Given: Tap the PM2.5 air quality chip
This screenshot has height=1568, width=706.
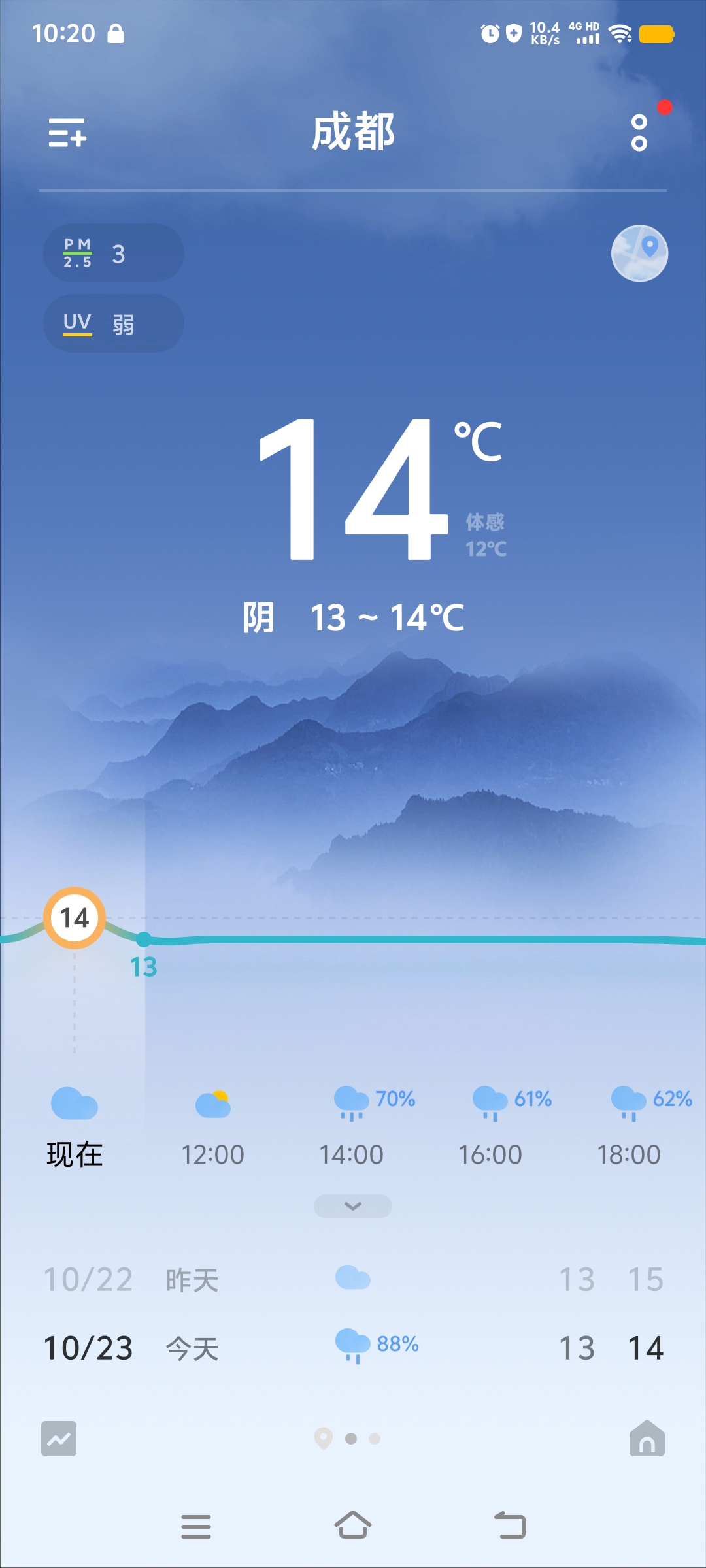Looking at the screenshot, I should (x=113, y=253).
